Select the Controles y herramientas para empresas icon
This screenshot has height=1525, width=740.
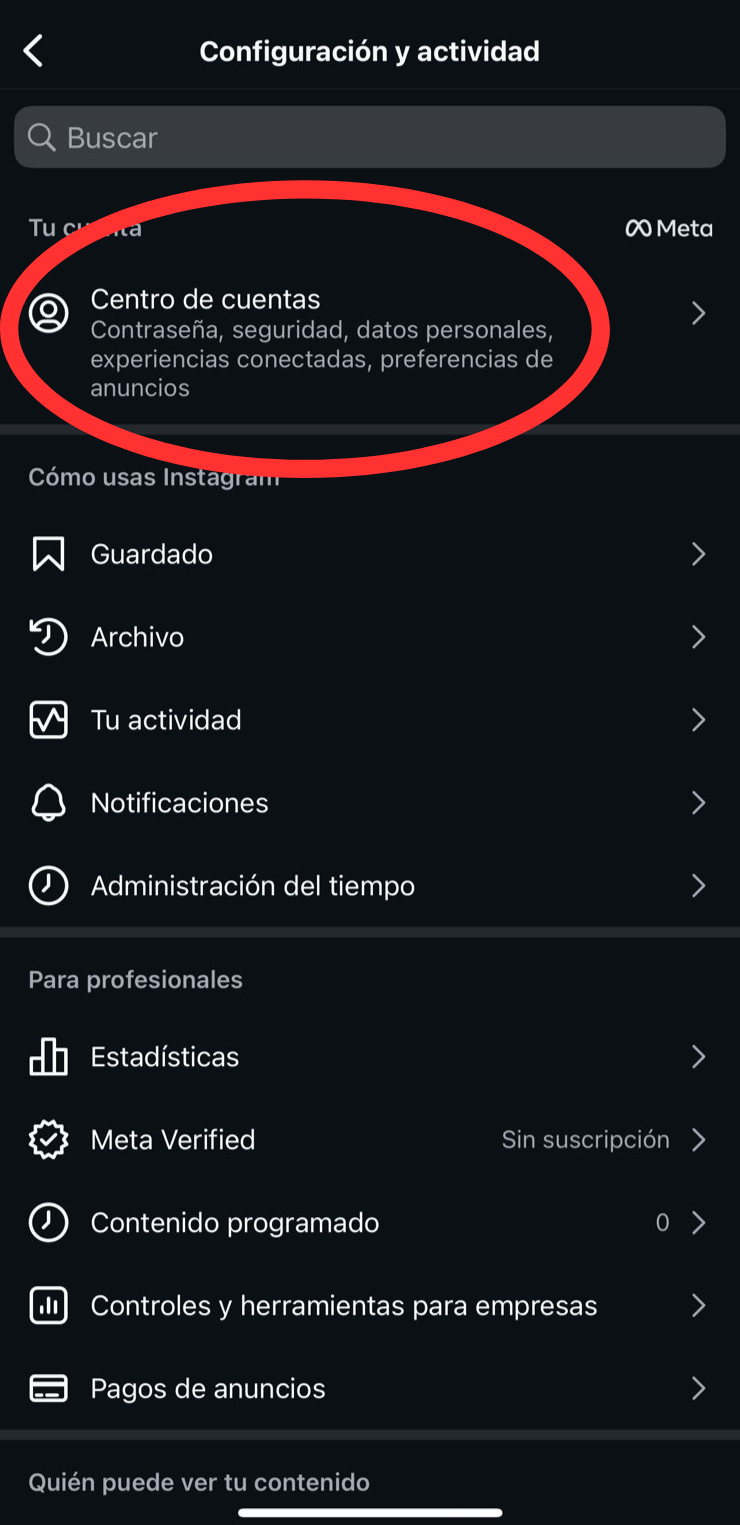tap(48, 1305)
